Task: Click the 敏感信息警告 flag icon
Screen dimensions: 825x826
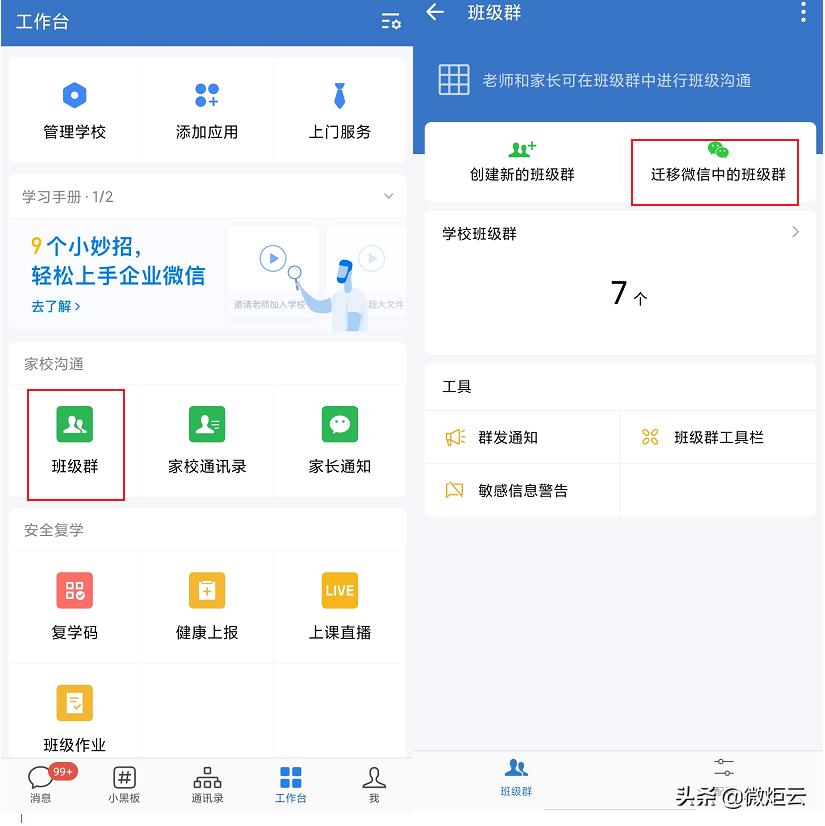Action: coord(513,491)
